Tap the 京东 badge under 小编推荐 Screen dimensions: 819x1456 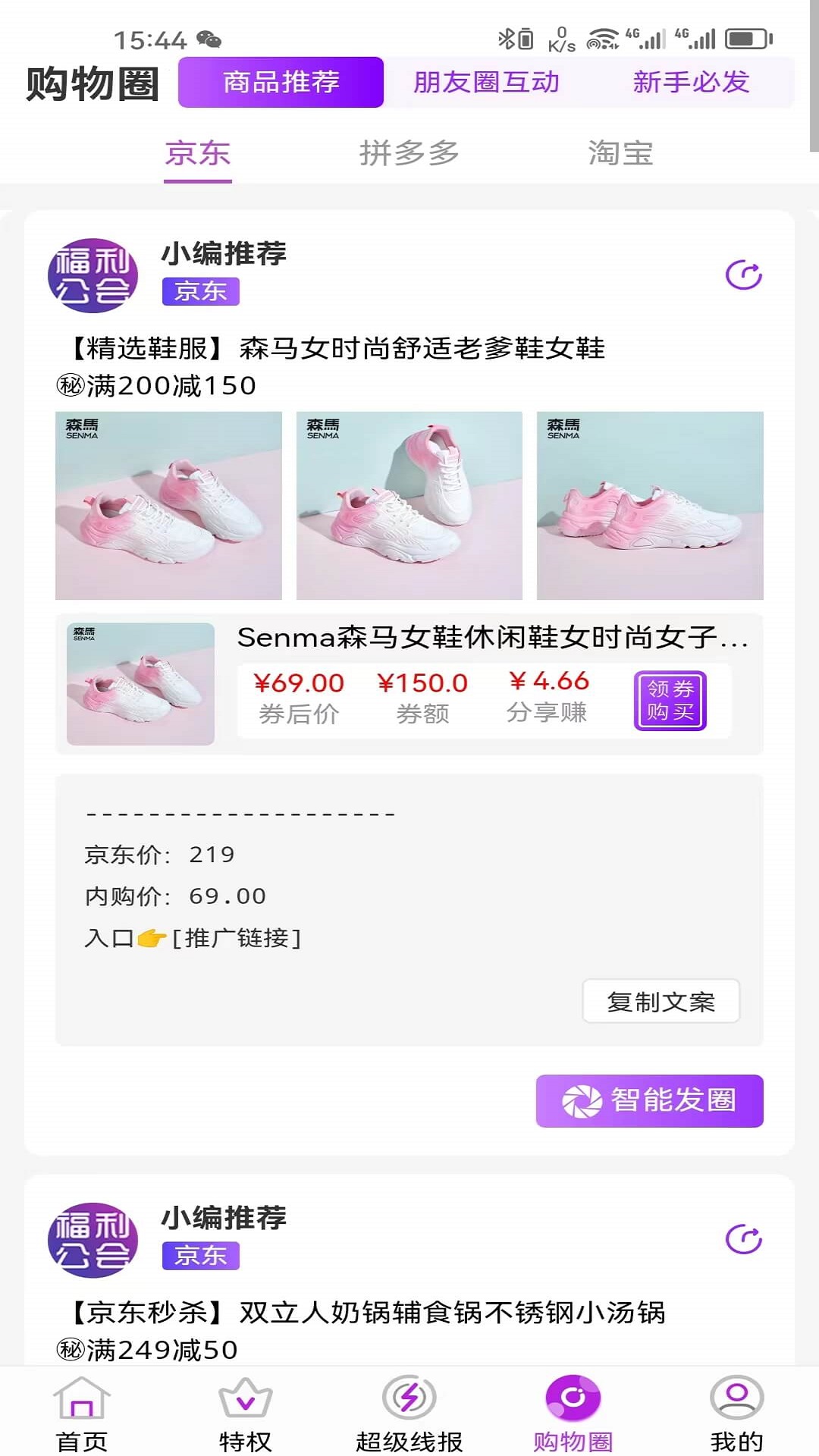[201, 291]
